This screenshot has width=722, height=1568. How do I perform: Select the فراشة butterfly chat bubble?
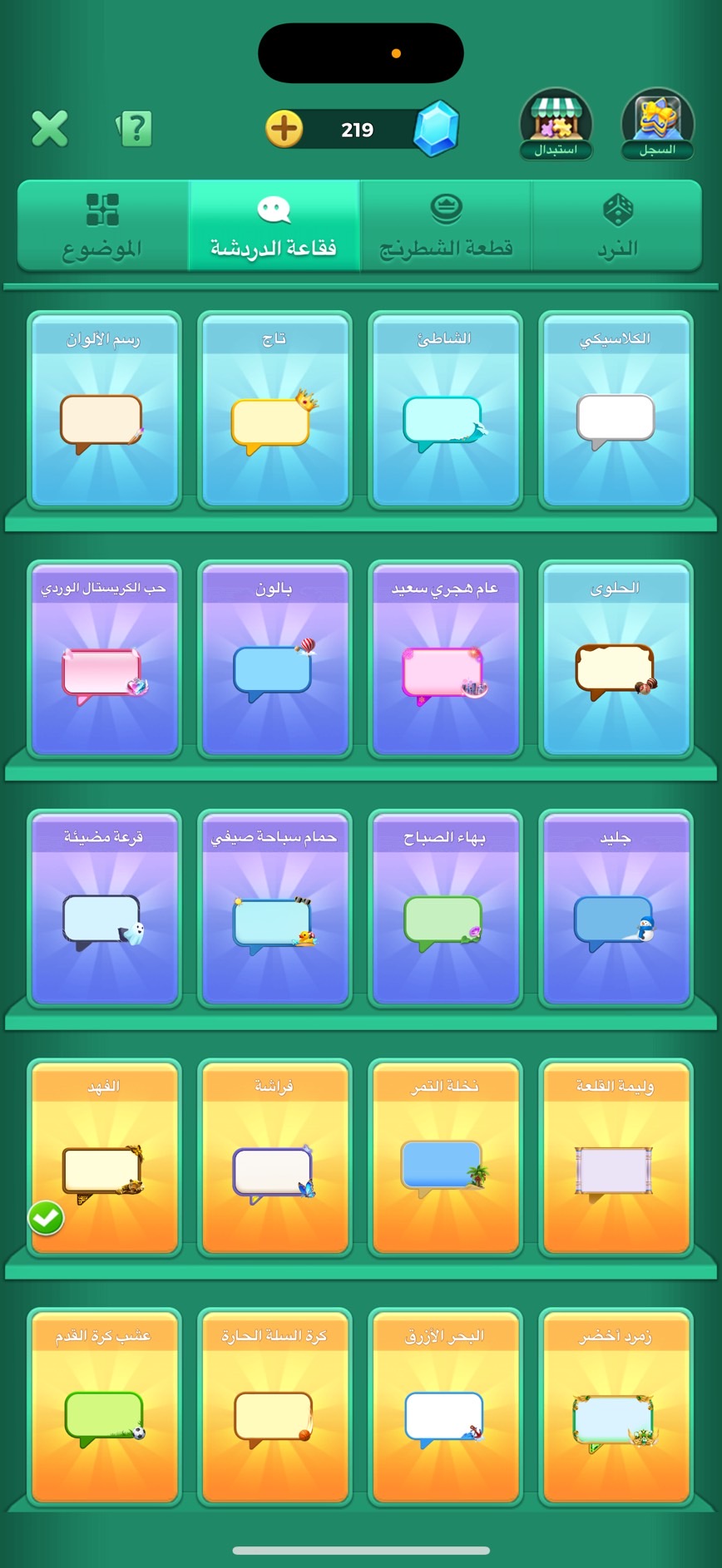click(274, 1158)
